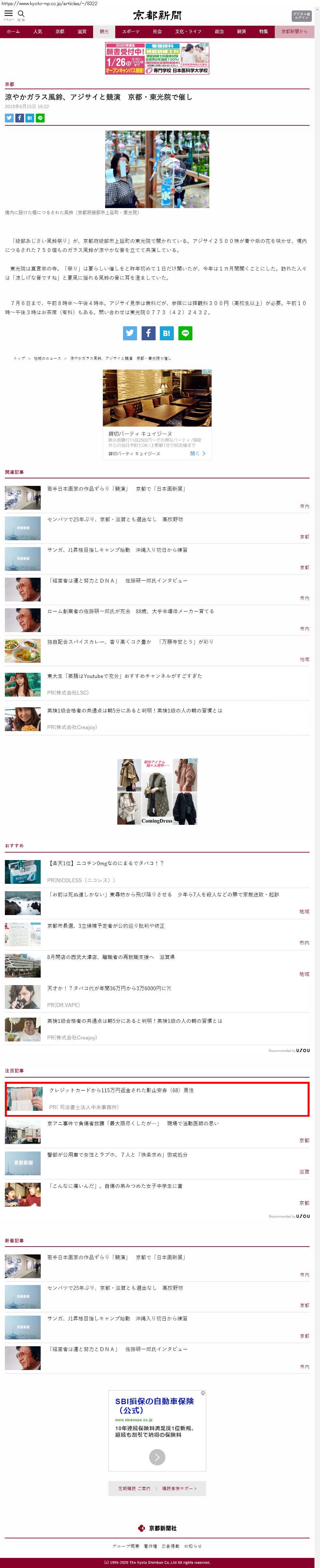Image resolution: width=320 pixels, height=1568 pixels.
Task: Open the 京アニ事件で負傷者救護 article
Action: 132,1124
